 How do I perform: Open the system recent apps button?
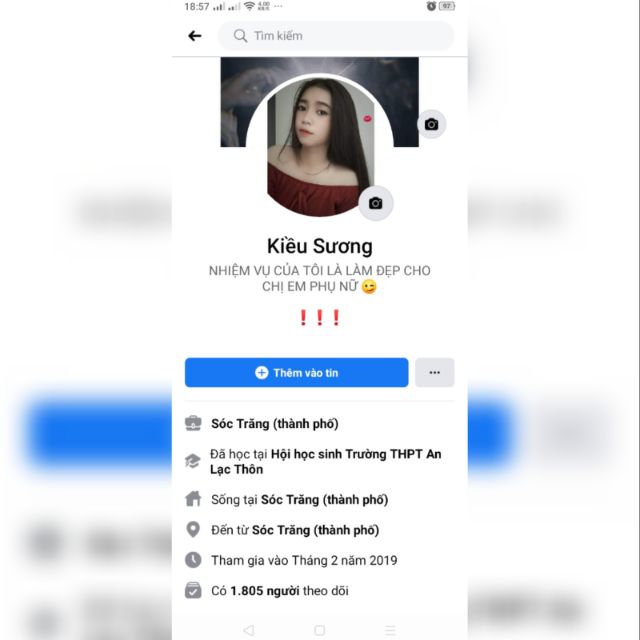[x=390, y=630]
